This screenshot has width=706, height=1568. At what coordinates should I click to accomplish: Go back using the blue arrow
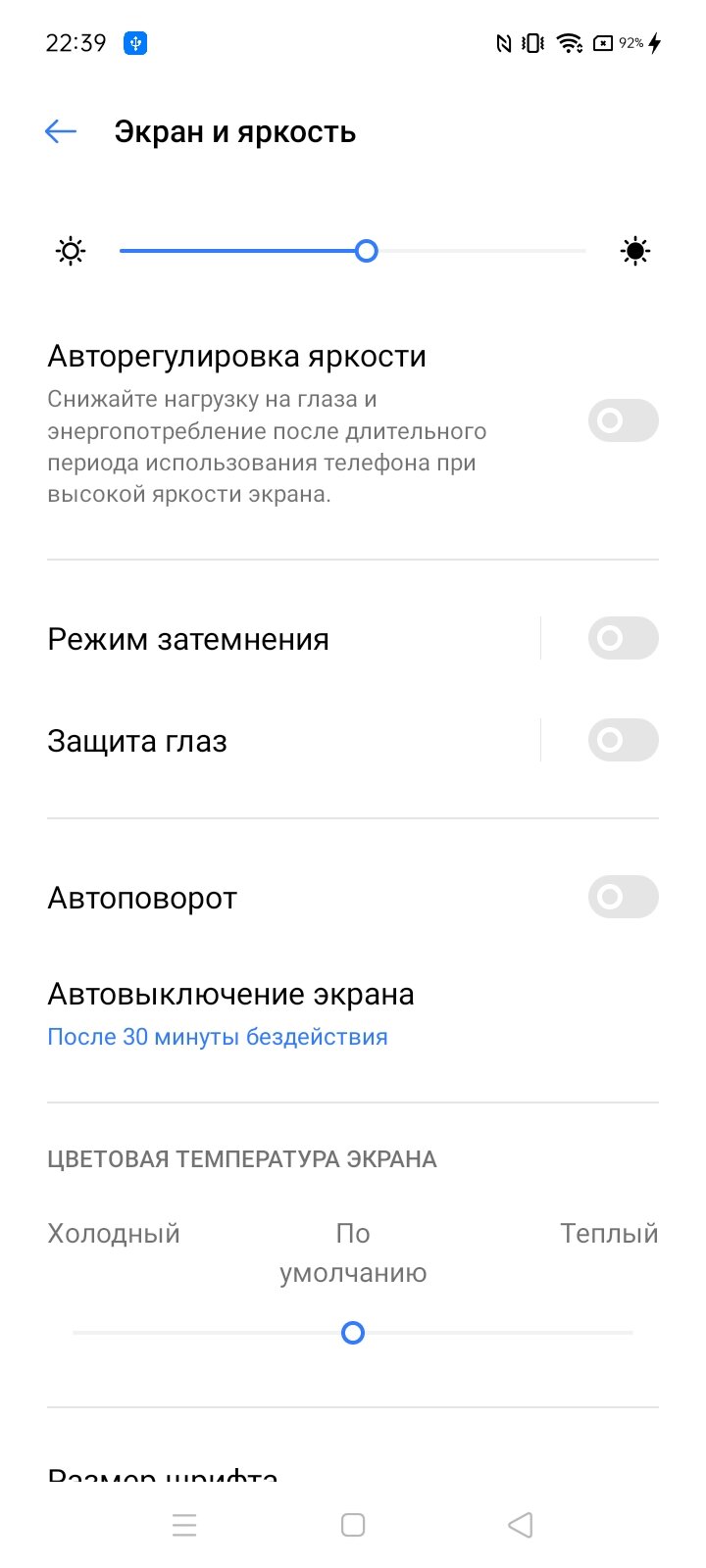point(61,131)
